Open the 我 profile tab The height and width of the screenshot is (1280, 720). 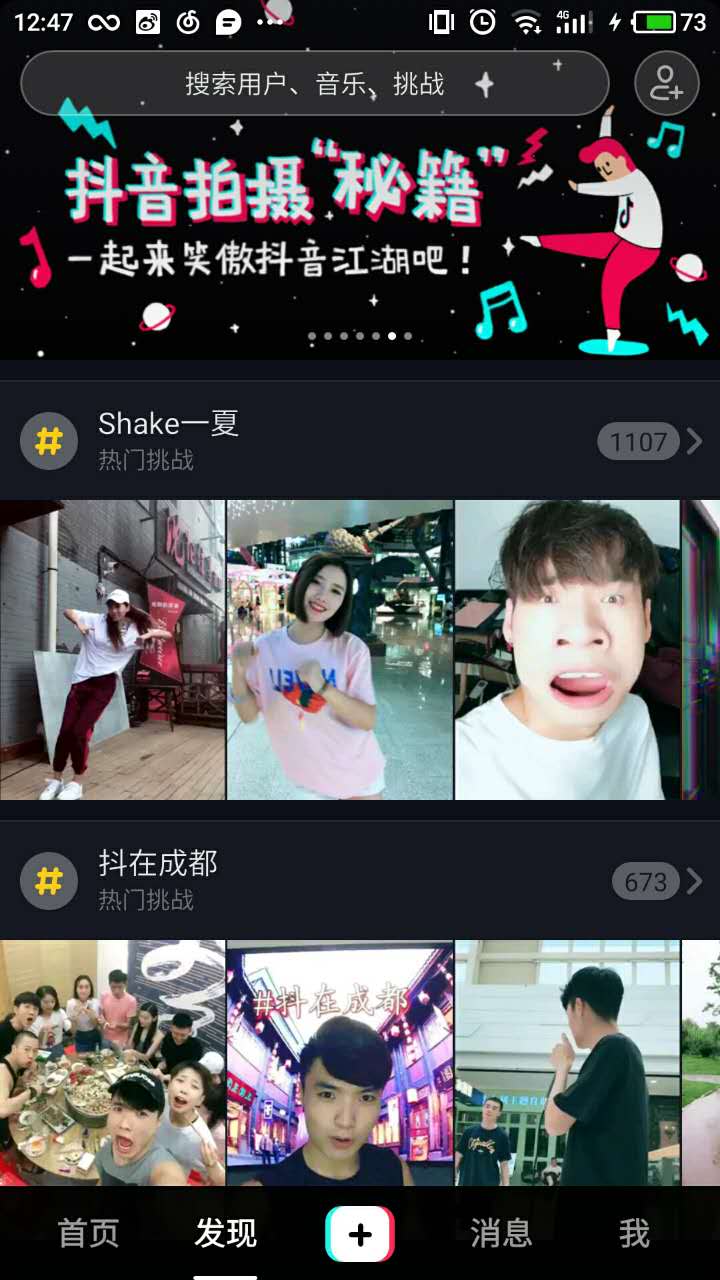click(634, 1234)
